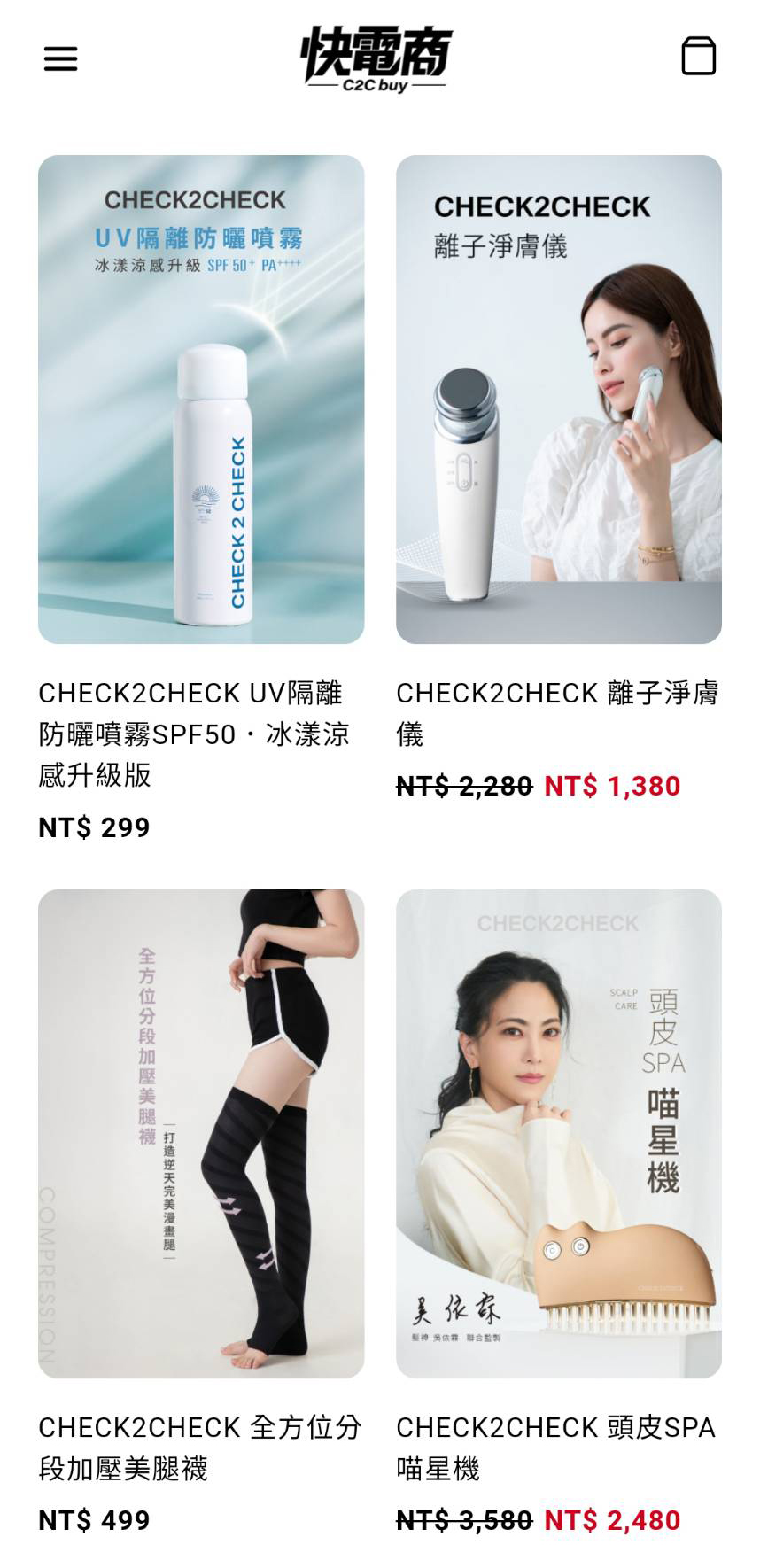Open the UV隔離防曬噴霧 product card

click(201, 400)
